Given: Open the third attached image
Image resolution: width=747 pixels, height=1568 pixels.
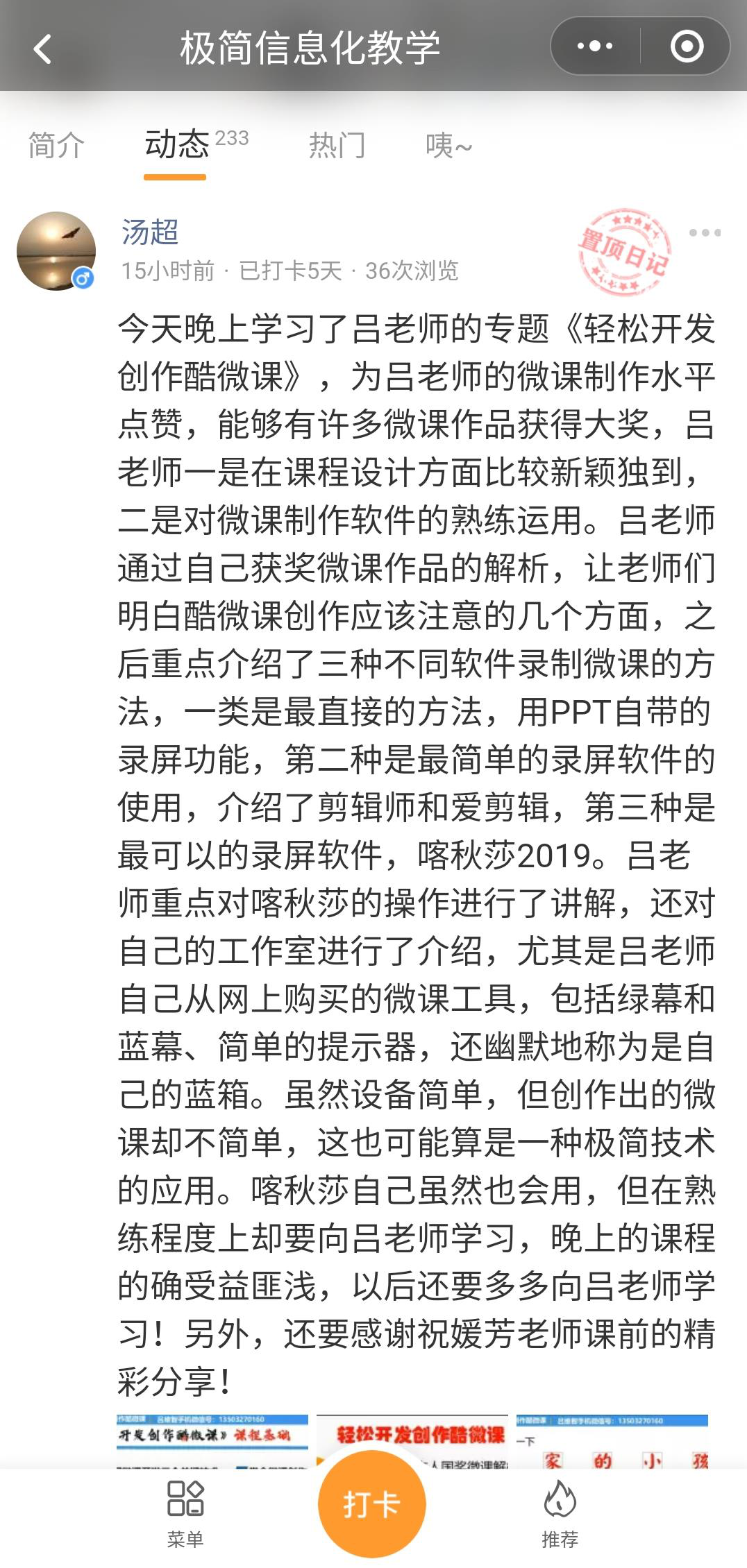Looking at the screenshot, I should pyautogui.click(x=612, y=1441).
